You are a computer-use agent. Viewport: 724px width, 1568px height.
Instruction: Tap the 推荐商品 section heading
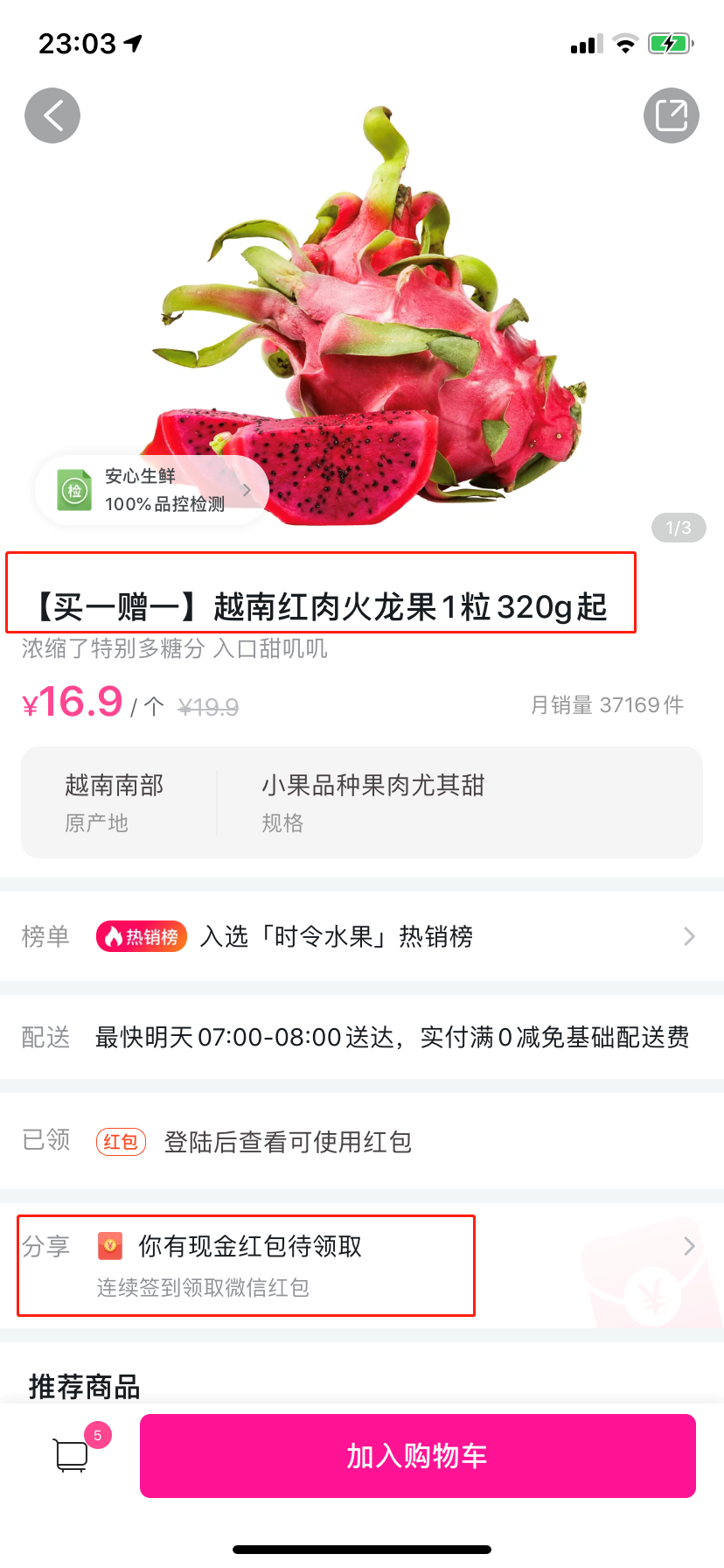[83, 1385]
